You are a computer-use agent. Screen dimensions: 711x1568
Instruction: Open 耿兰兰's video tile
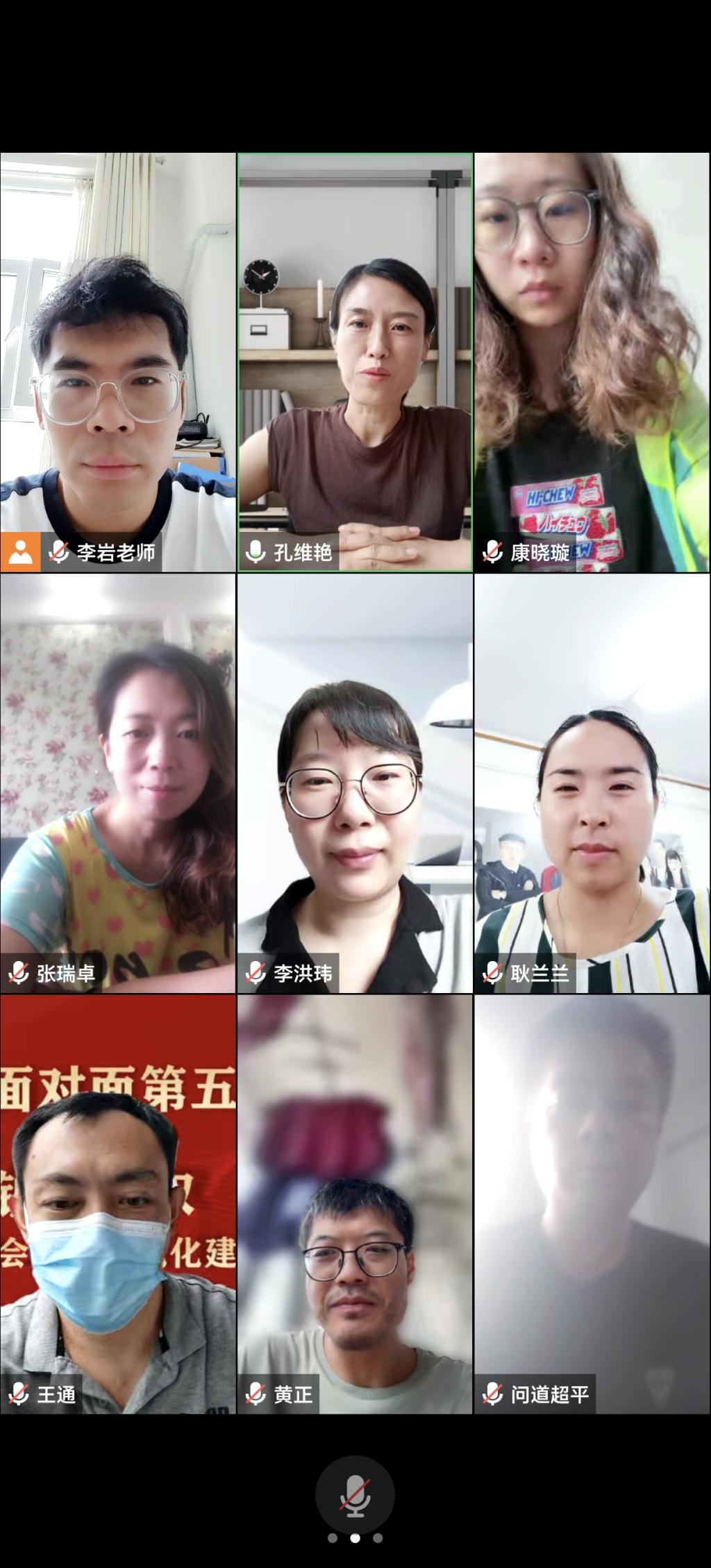click(592, 783)
